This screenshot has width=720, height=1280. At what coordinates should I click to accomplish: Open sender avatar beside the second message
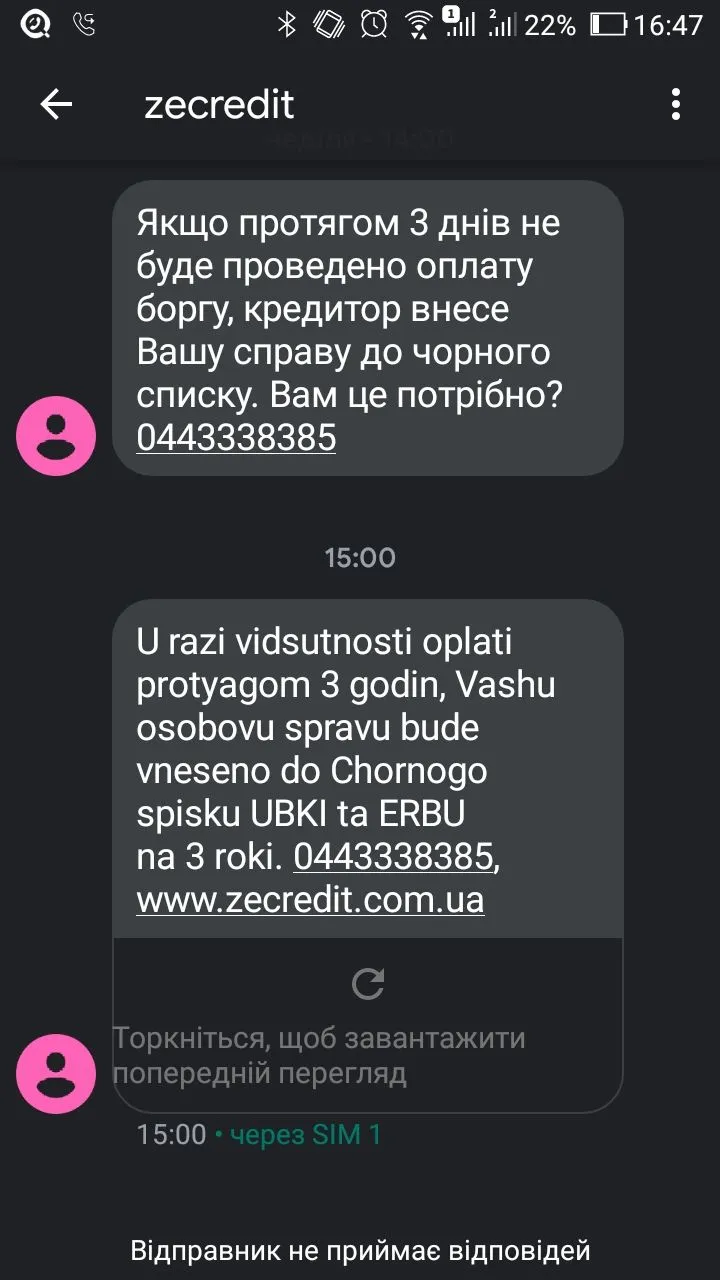[x=56, y=1073]
